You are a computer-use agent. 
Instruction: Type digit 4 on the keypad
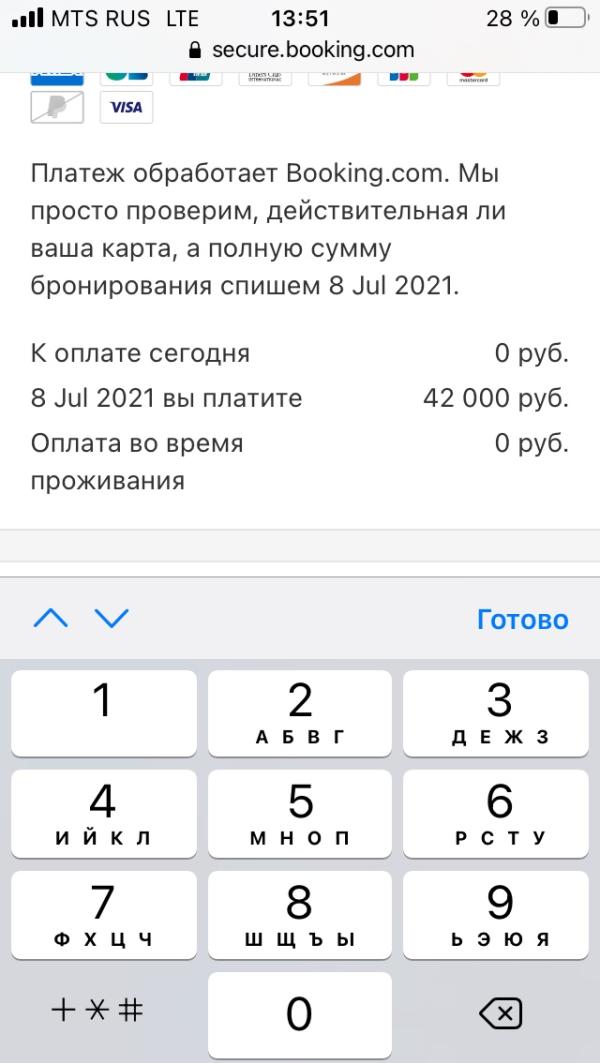pos(103,814)
